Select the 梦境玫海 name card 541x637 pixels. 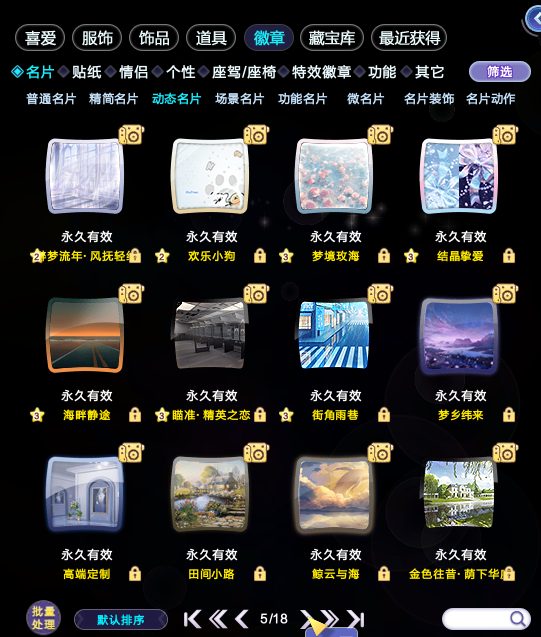[335, 176]
